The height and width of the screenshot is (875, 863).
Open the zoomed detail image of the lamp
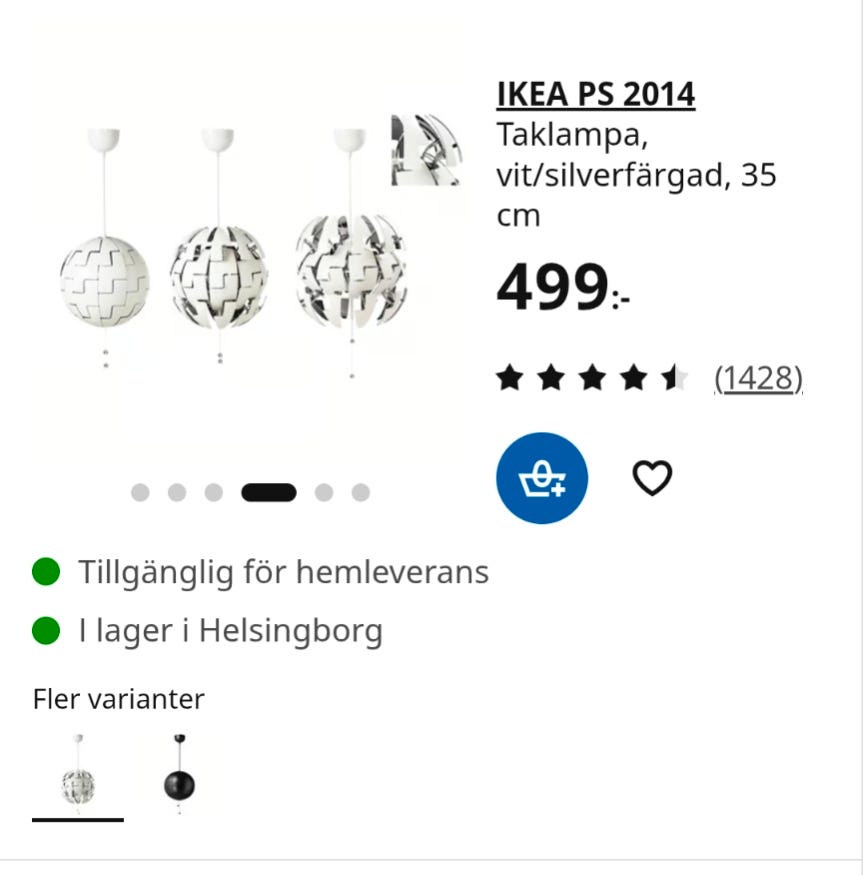[x=428, y=150]
